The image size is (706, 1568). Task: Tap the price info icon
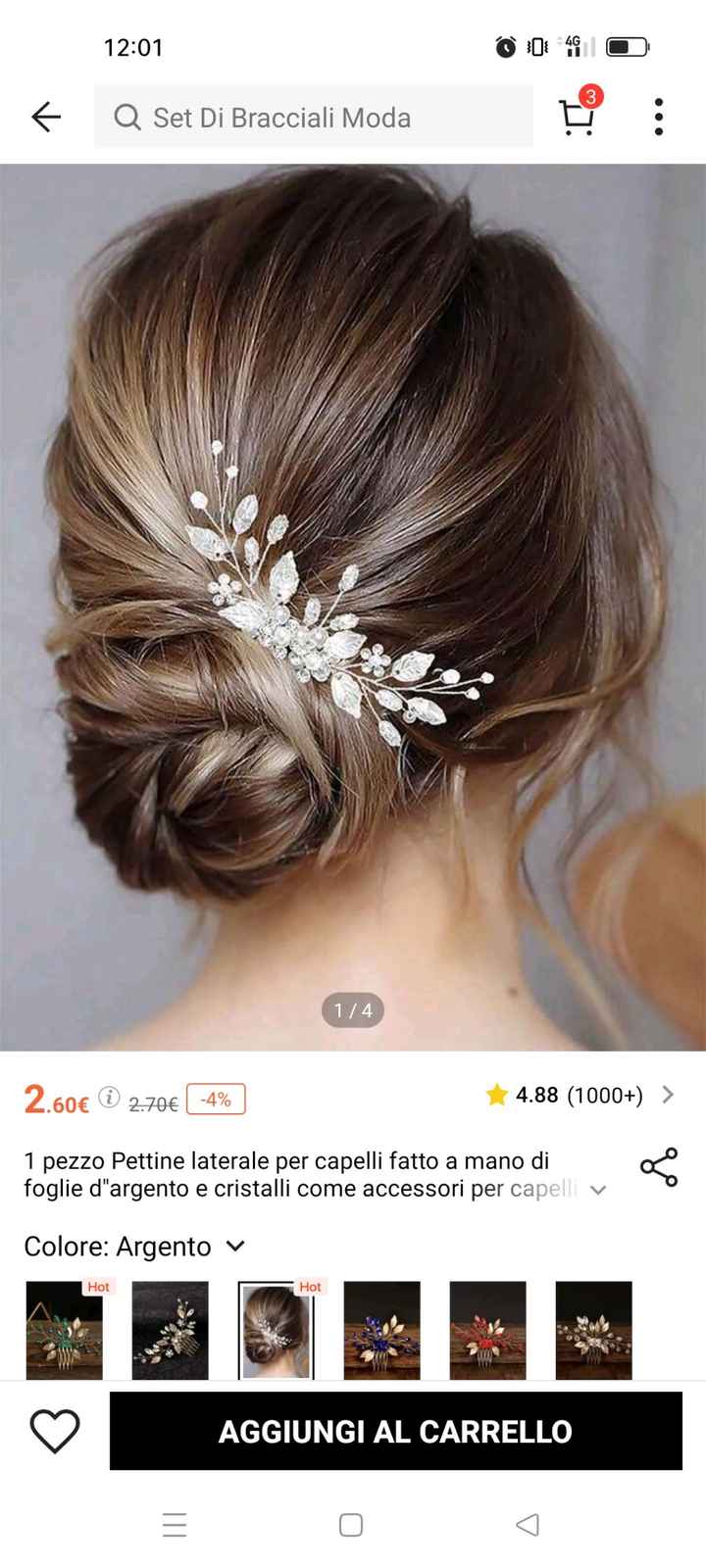[109, 1096]
